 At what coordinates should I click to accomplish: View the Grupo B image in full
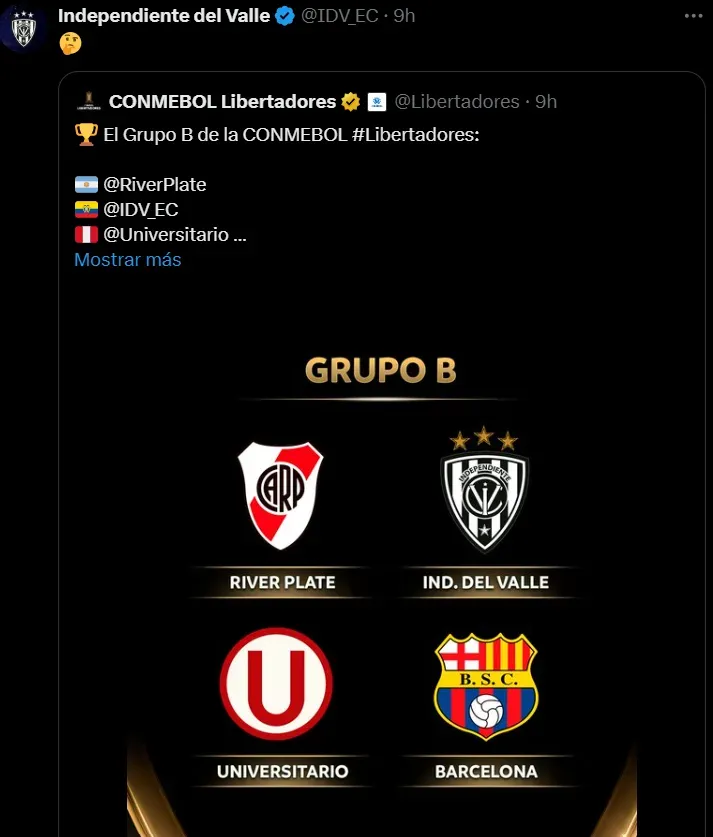point(380,580)
